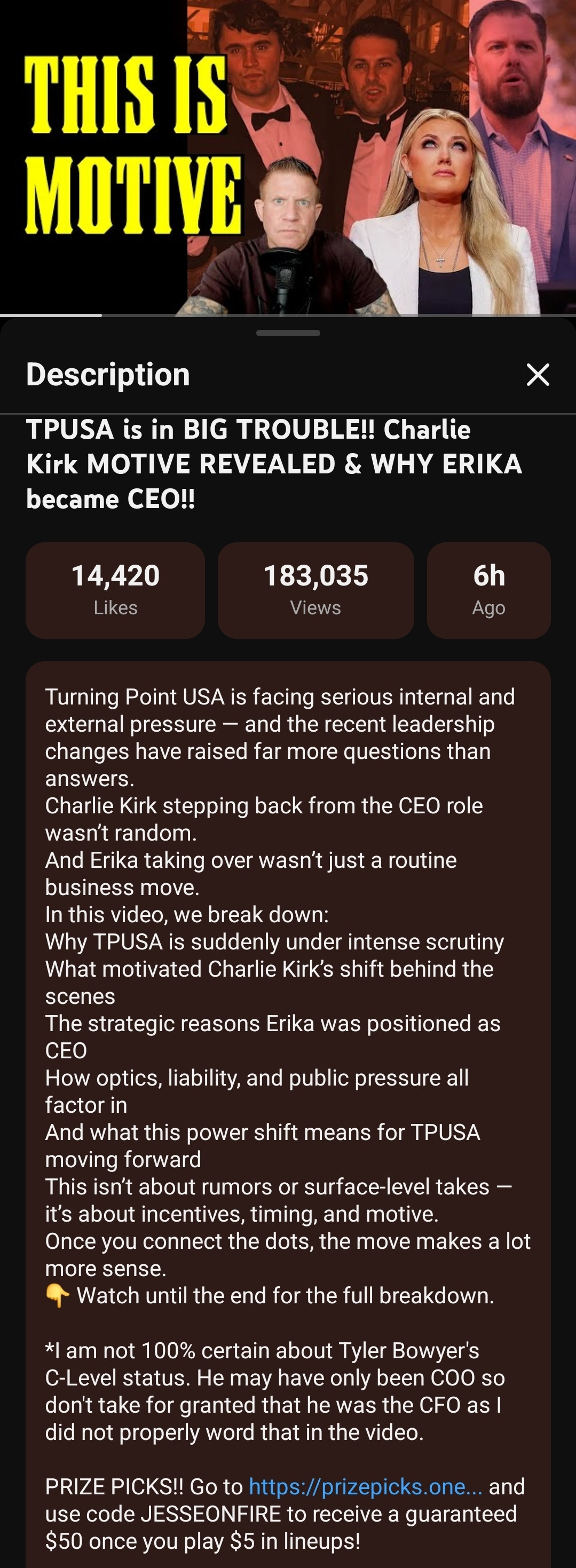This screenshot has height=1568, width=576.
Task: Open the prizepicks.one link
Action: (365, 1486)
